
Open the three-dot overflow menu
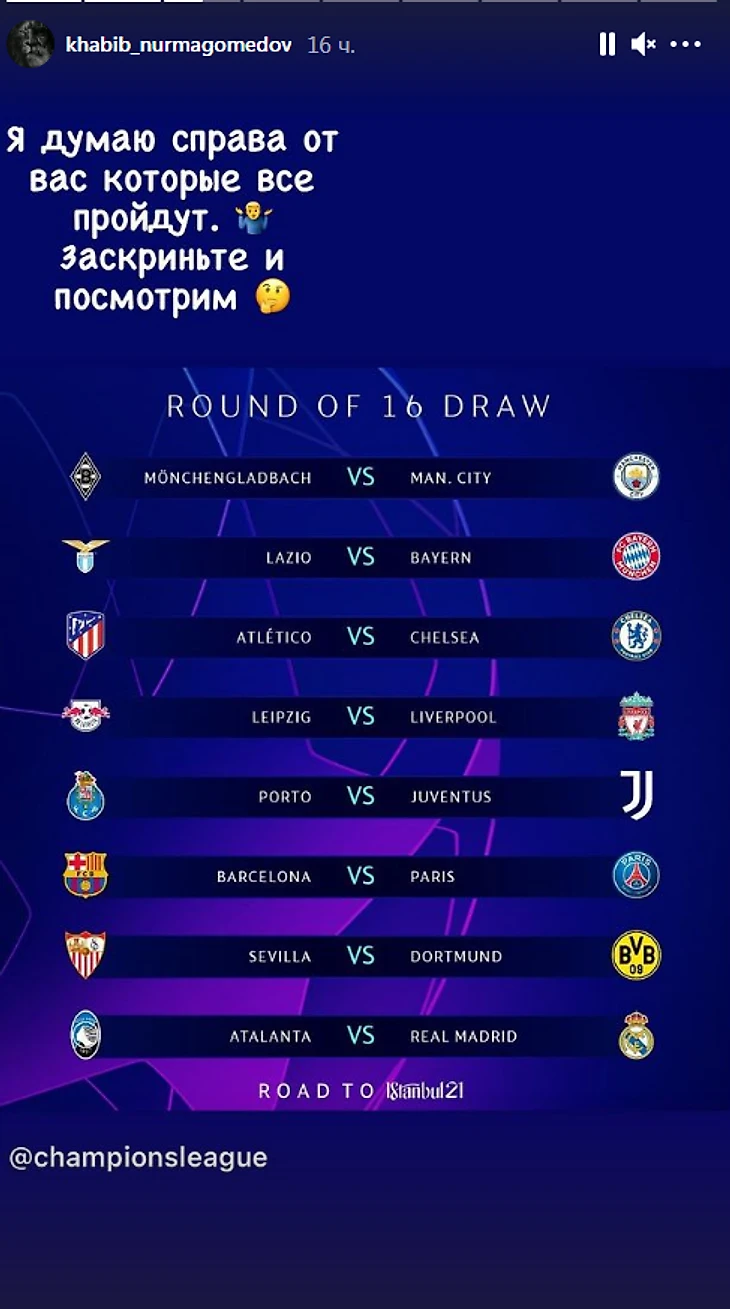pos(686,44)
